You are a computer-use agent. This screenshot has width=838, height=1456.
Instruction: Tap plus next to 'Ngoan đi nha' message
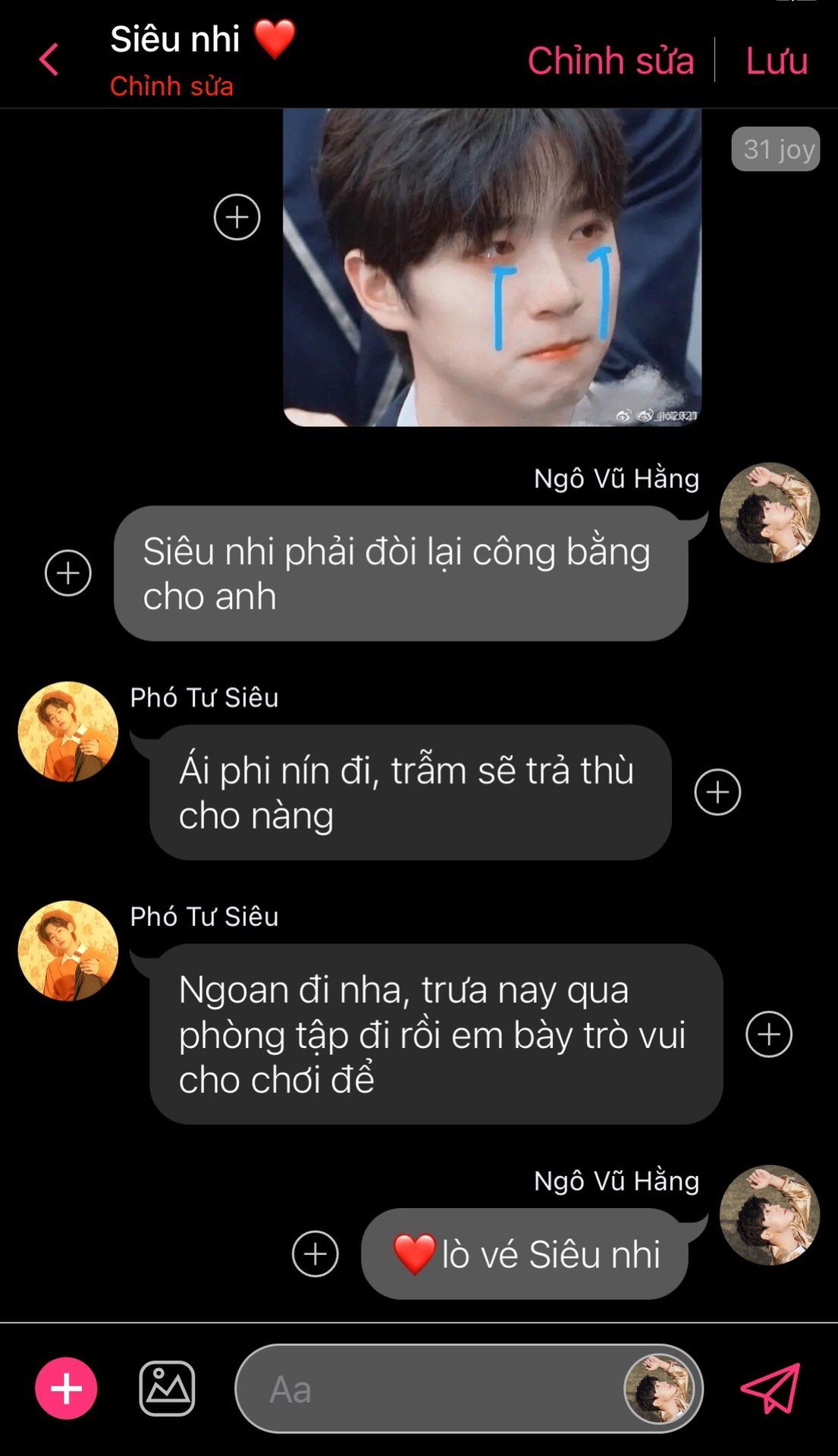tap(769, 1034)
